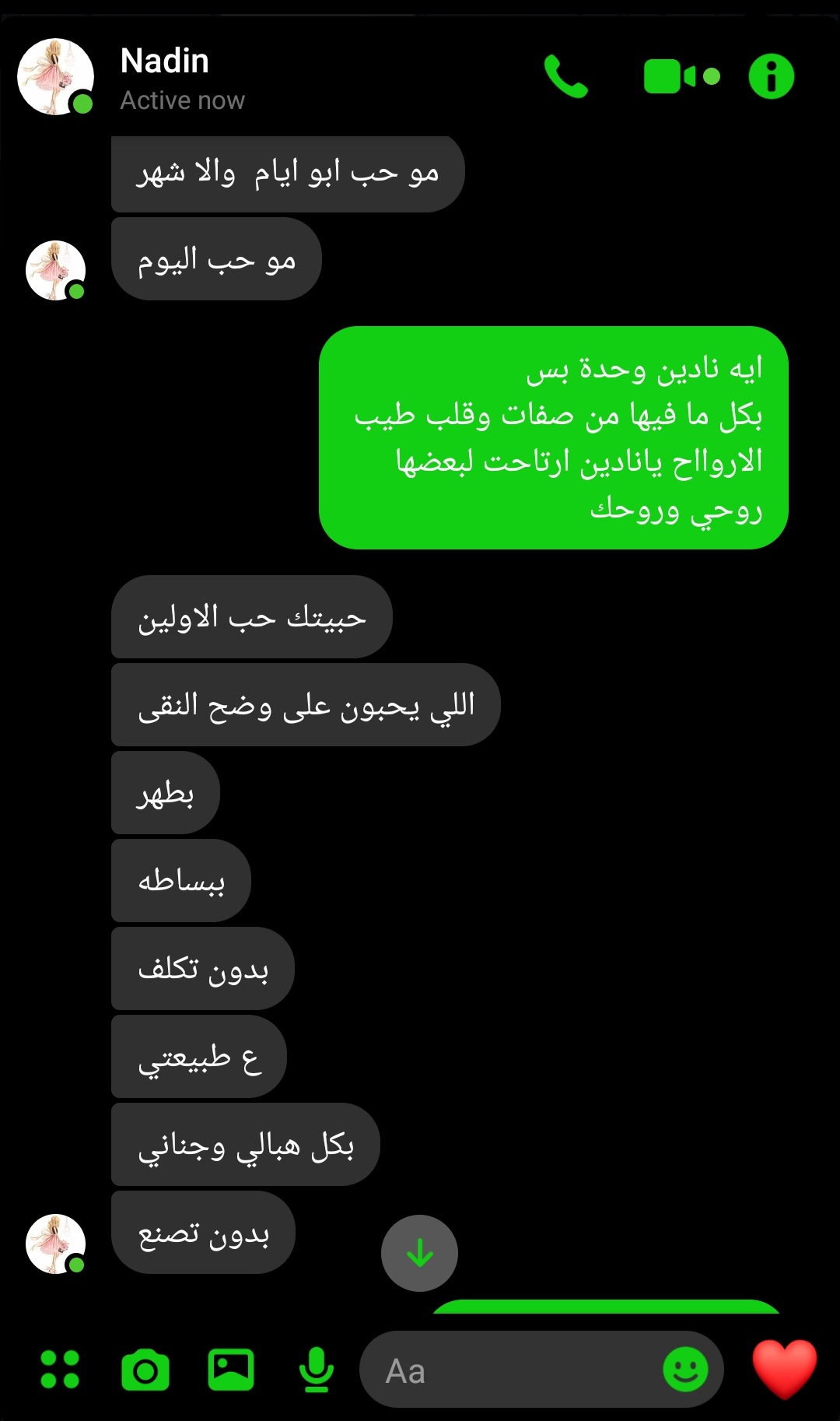Open Nadin's profile picture in the header
Screen dimensions: 840x1421
[x=56, y=76]
